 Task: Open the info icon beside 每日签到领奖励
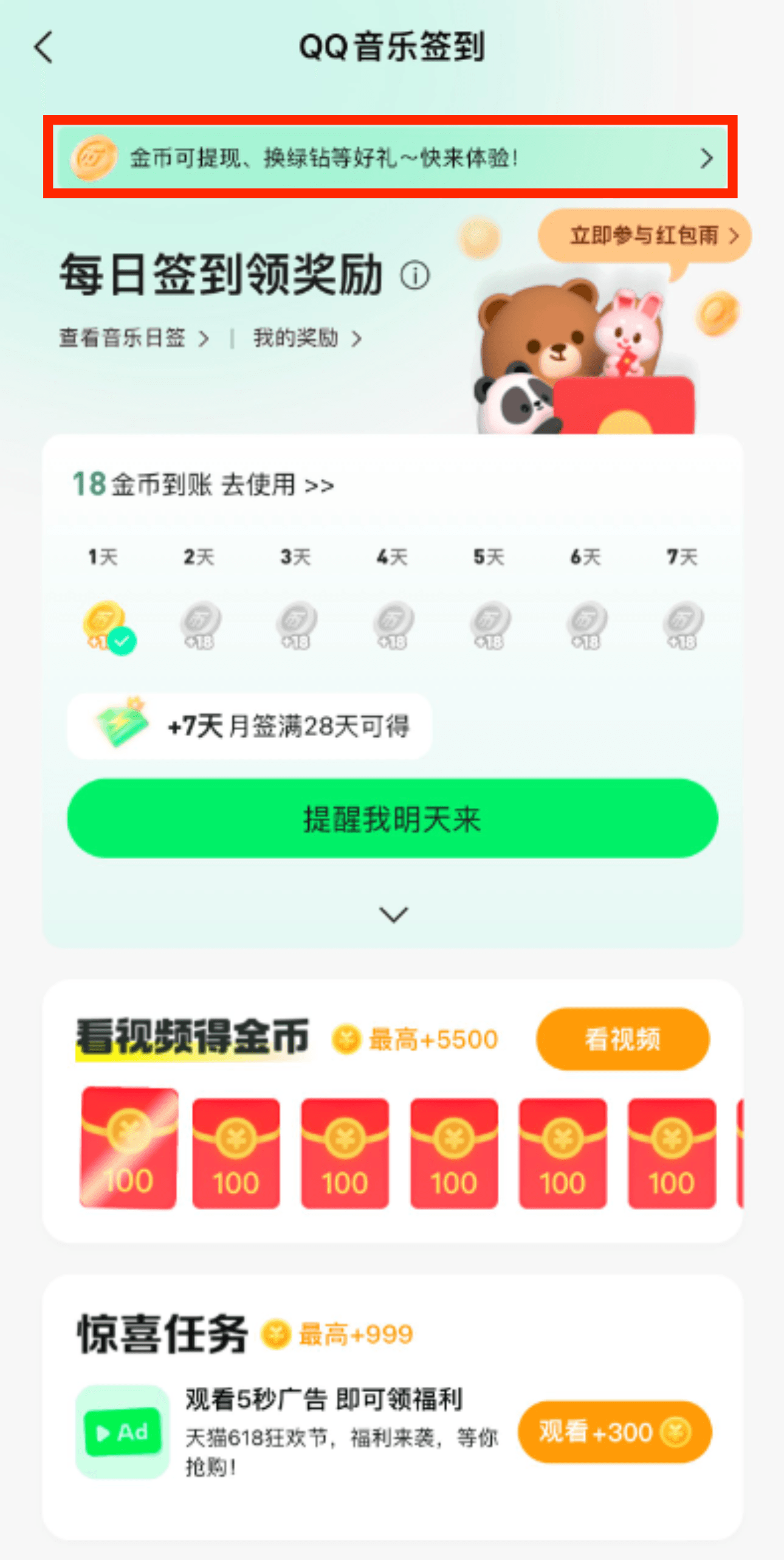tap(414, 276)
